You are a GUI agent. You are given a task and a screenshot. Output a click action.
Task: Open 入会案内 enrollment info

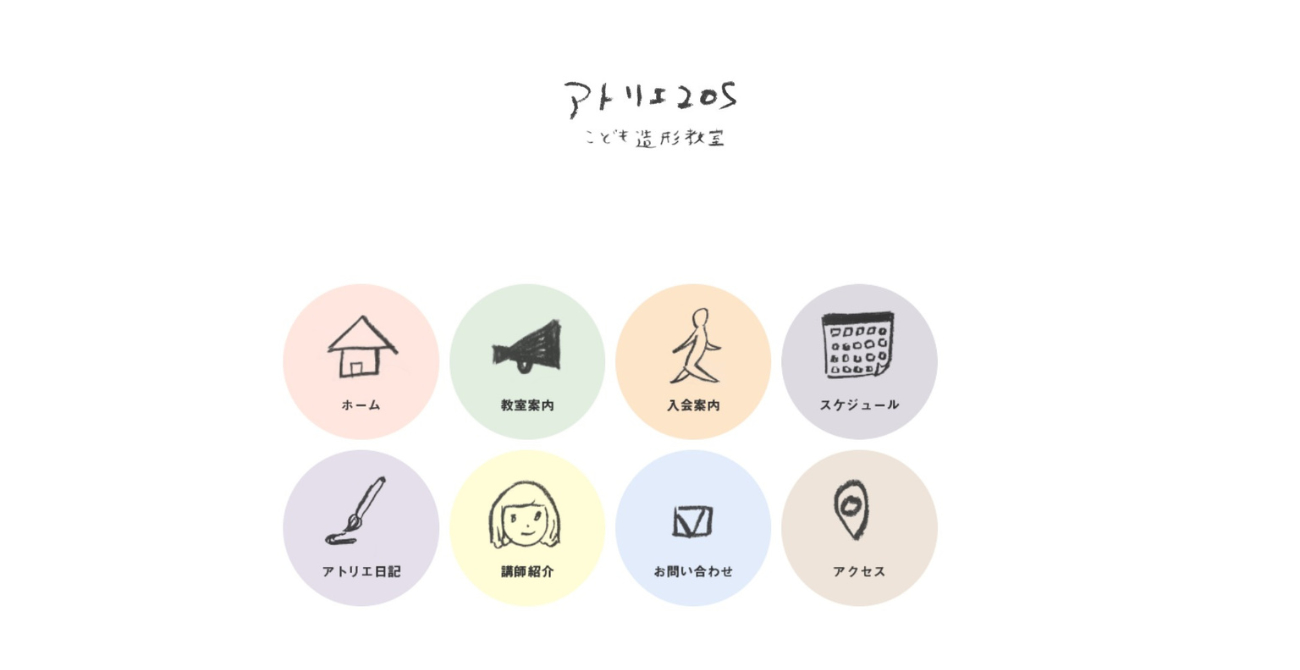693,362
